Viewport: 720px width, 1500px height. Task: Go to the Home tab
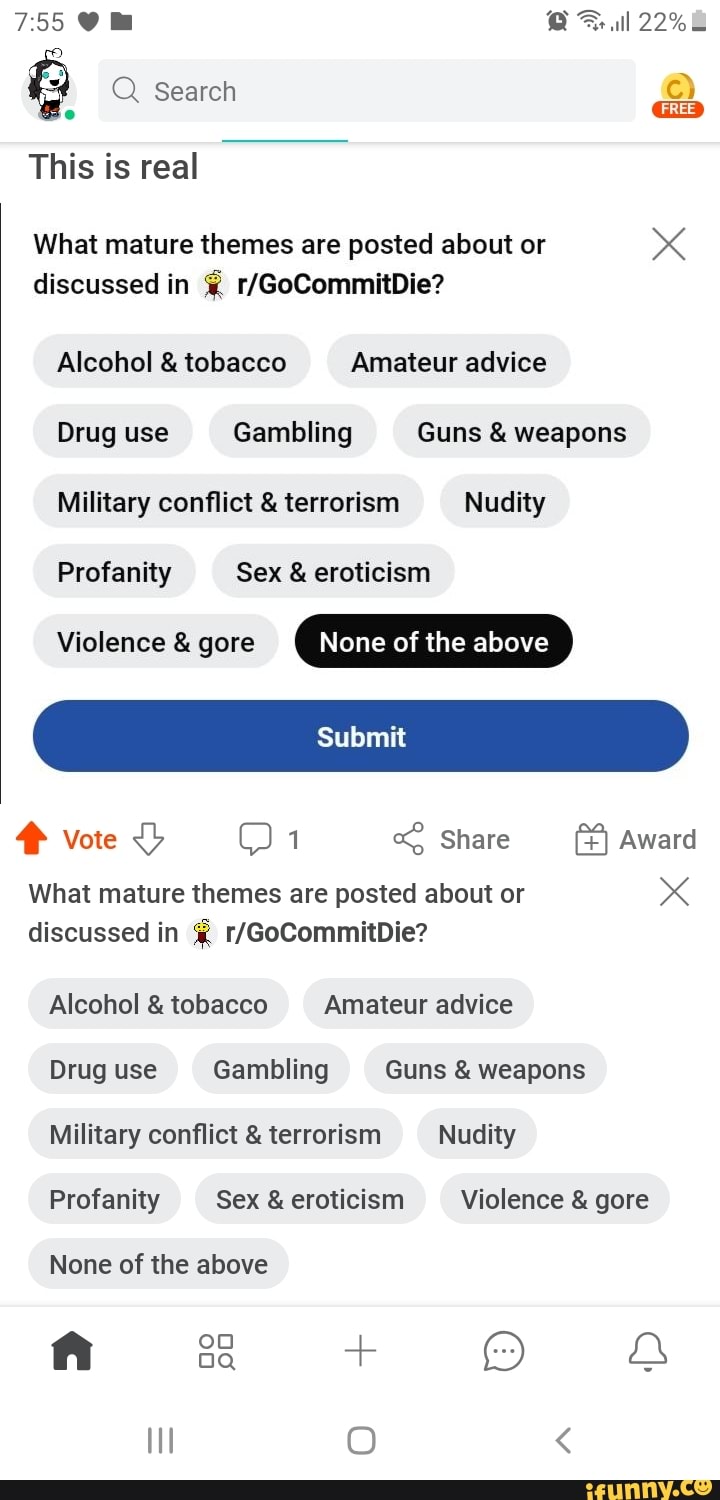pyautogui.click(x=72, y=1352)
